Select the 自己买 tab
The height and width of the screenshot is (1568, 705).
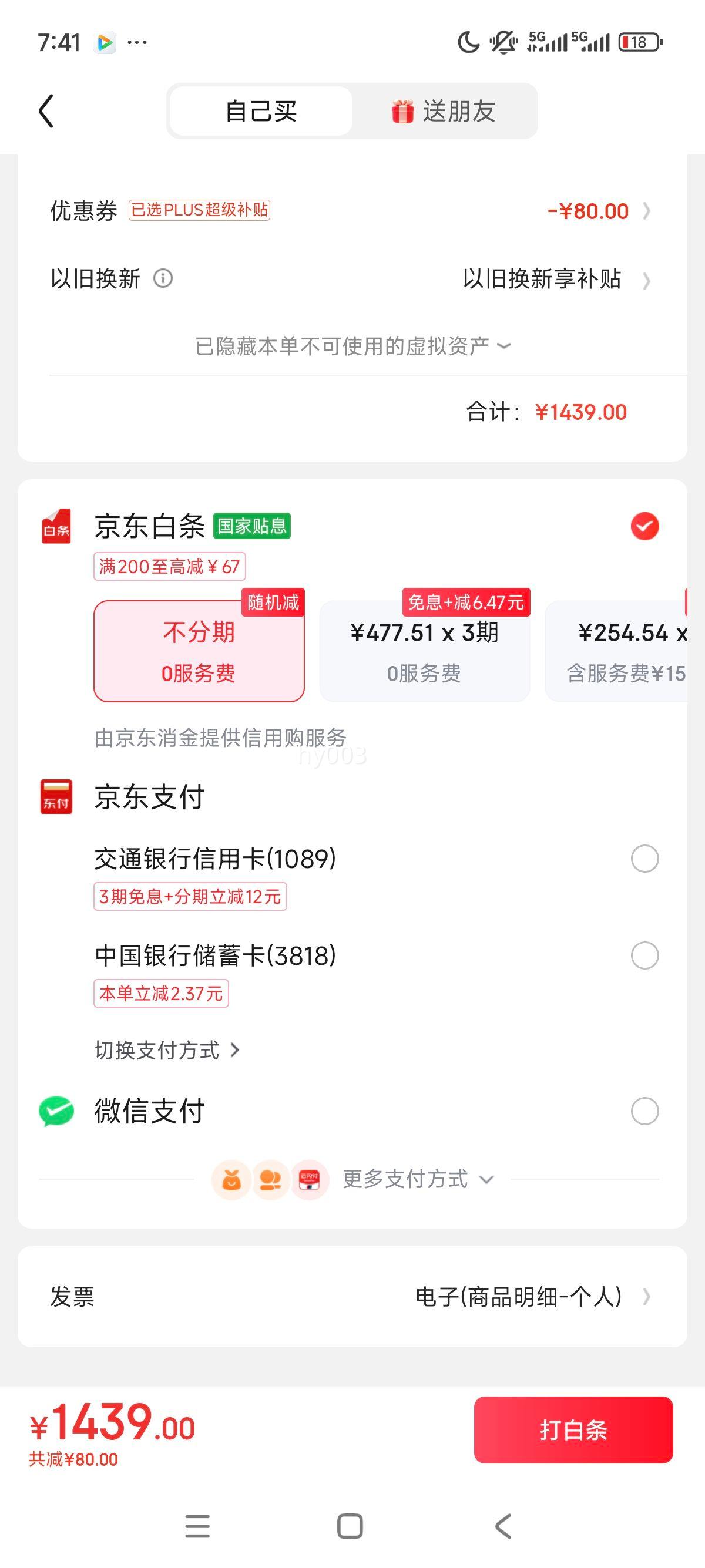coord(261,112)
